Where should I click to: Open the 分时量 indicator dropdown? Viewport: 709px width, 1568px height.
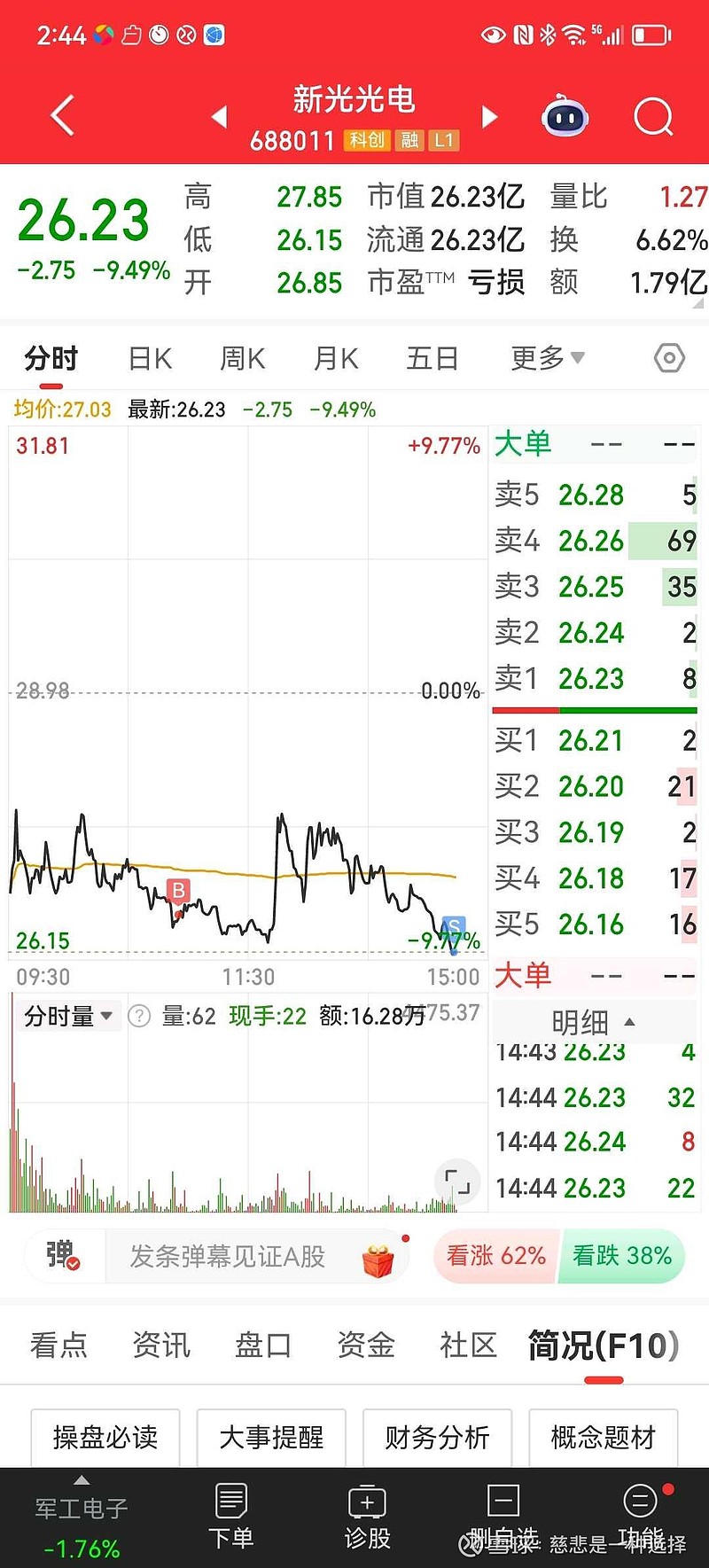[68, 1016]
